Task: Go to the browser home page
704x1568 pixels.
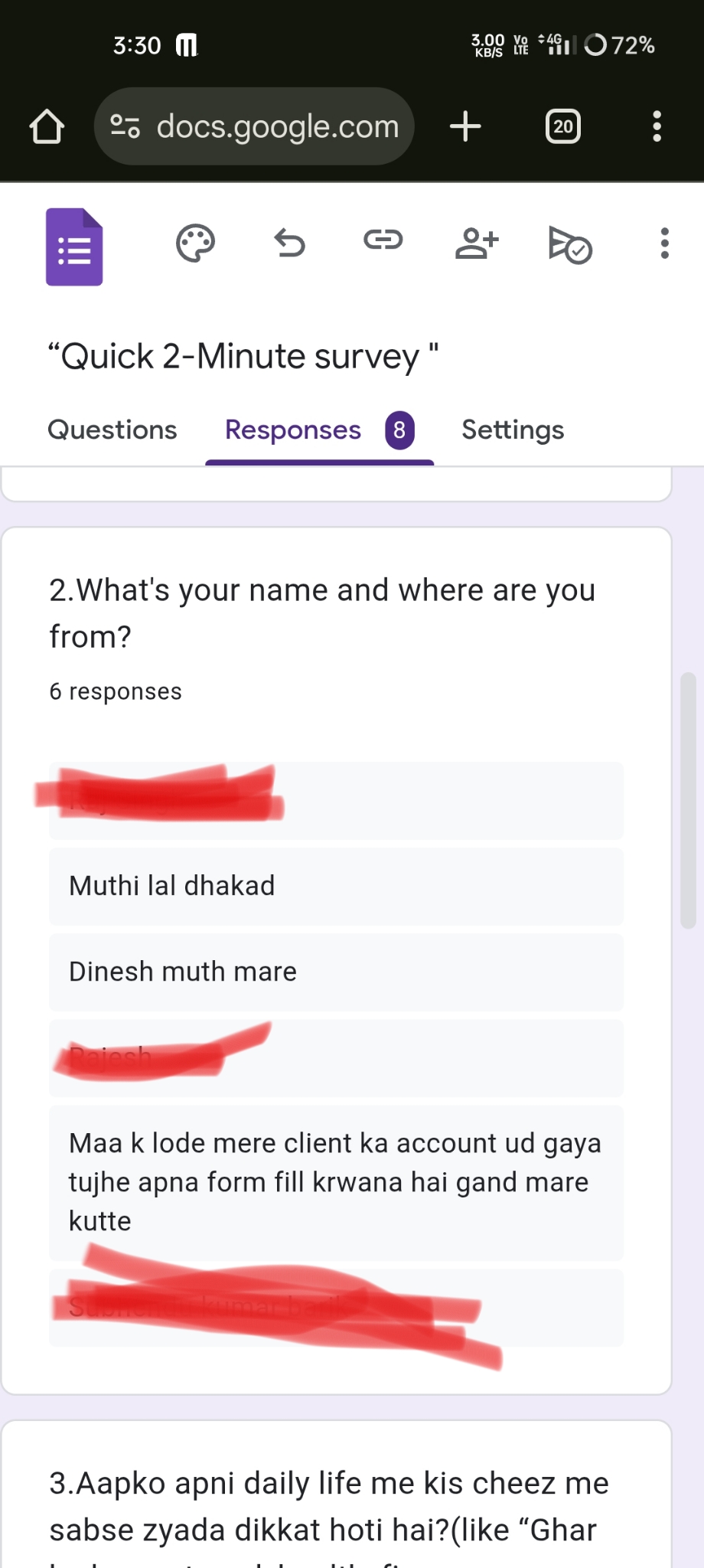Action: (47, 126)
